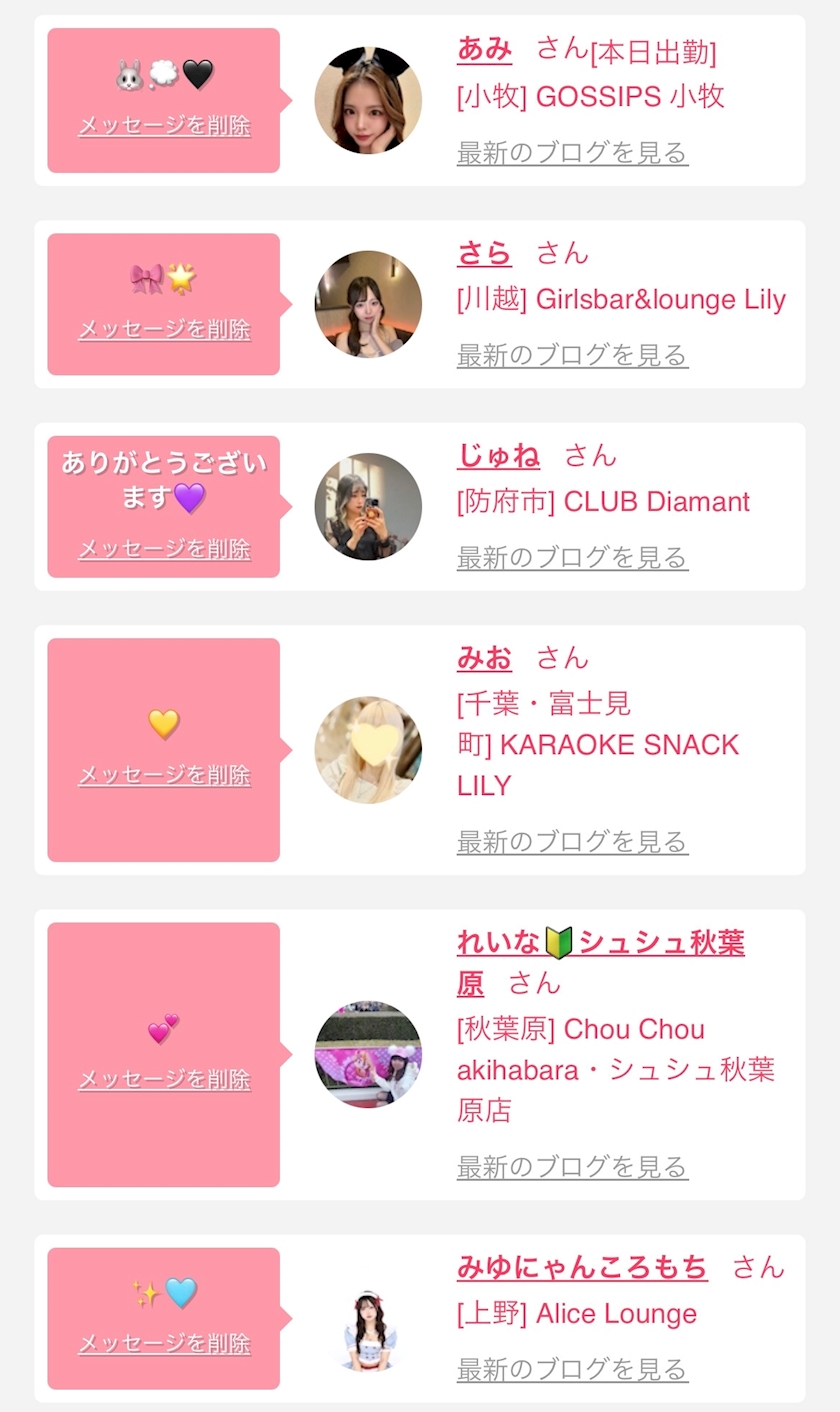Open さら's profile name link
The width and height of the screenshot is (840, 1412).
pyautogui.click(x=484, y=252)
